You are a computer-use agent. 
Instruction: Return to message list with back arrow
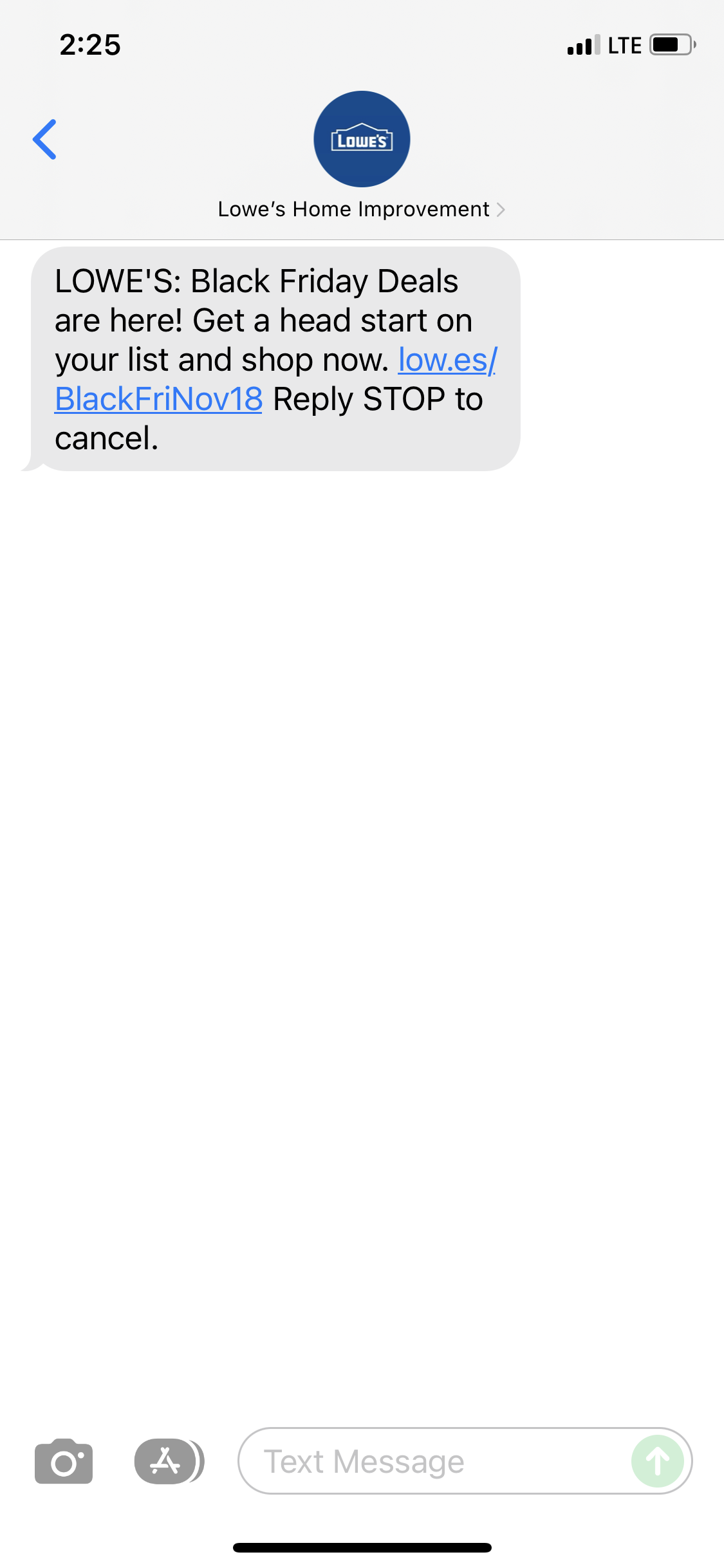click(x=46, y=138)
